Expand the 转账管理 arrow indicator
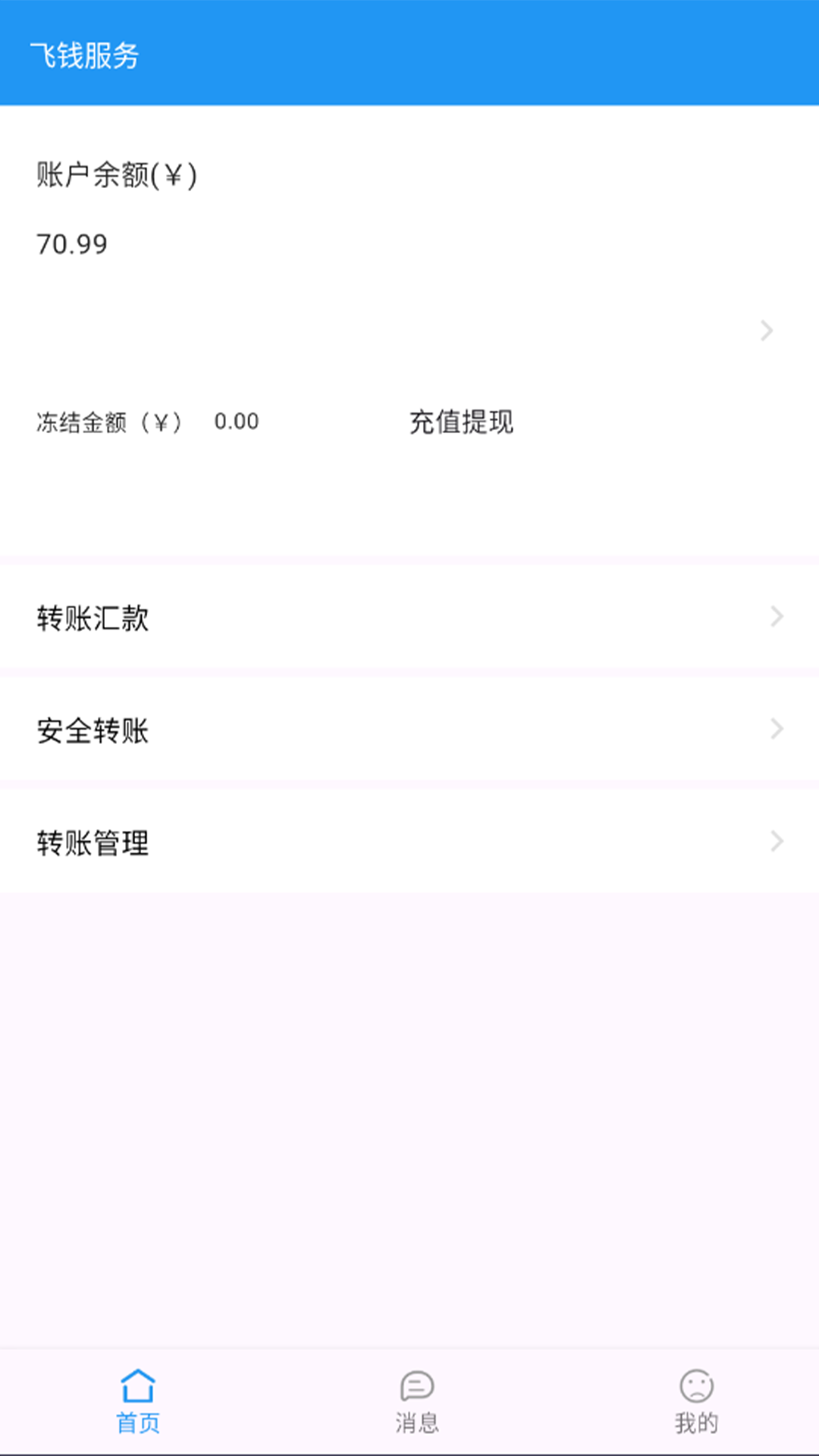 tap(774, 841)
